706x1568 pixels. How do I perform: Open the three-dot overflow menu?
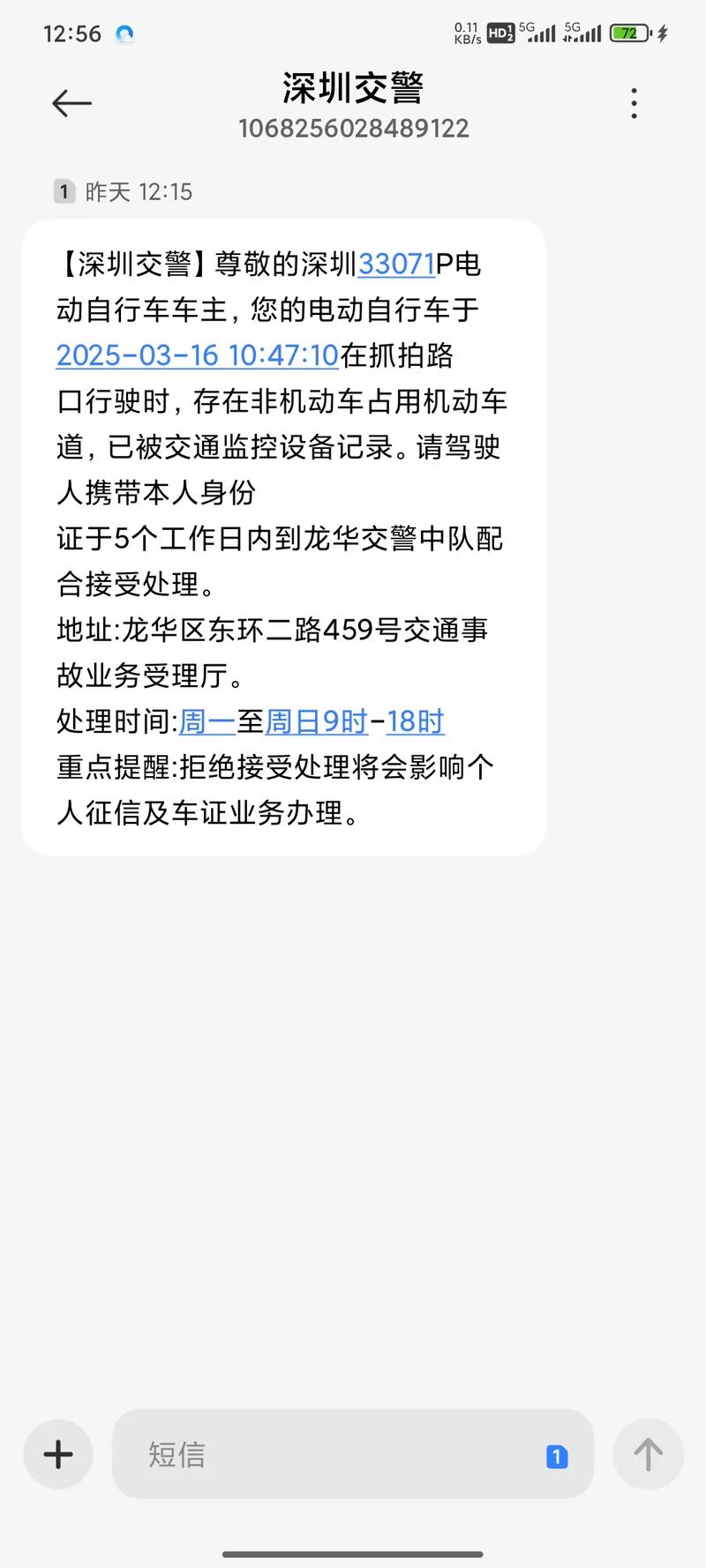tap(634, 104)
